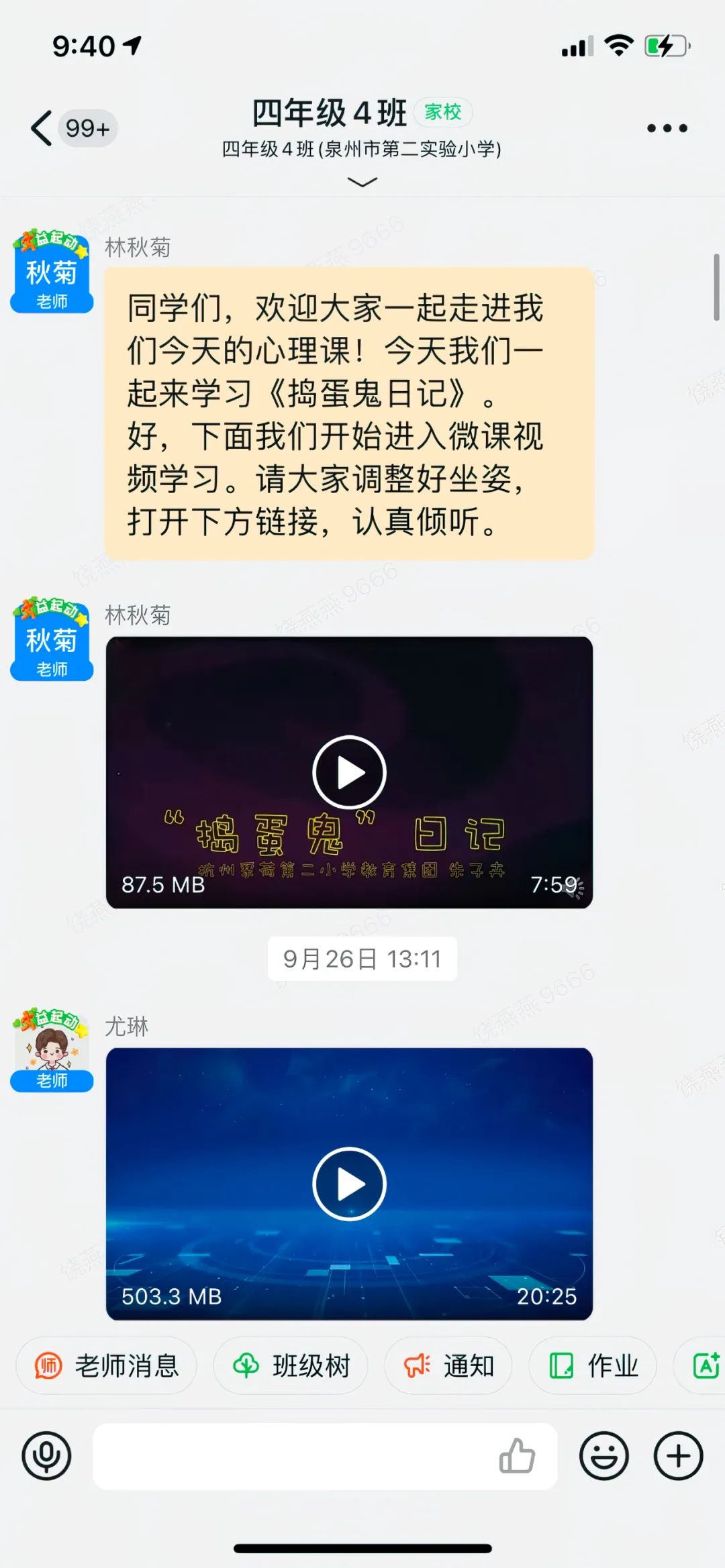
Task: Tap the 同学们 text message bubble
Action: pos(349,413)
